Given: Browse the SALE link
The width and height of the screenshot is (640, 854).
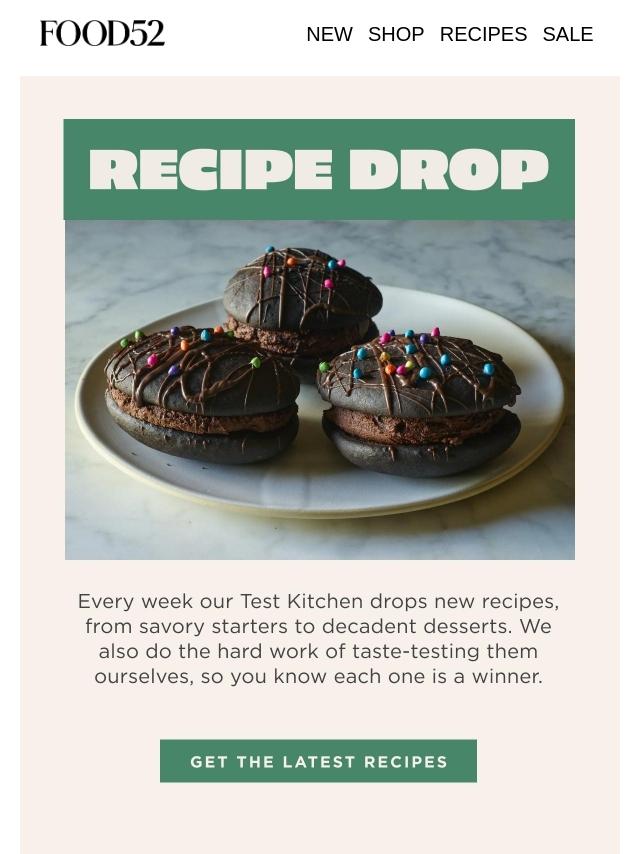Looking at the screenshot, I should 568,34.
